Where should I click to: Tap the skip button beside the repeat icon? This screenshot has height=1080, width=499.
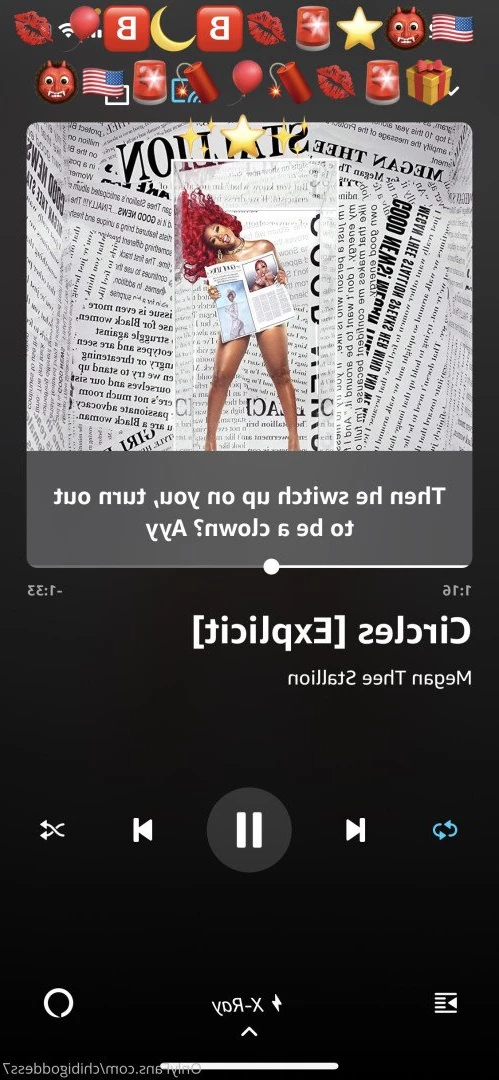[356, 830]
